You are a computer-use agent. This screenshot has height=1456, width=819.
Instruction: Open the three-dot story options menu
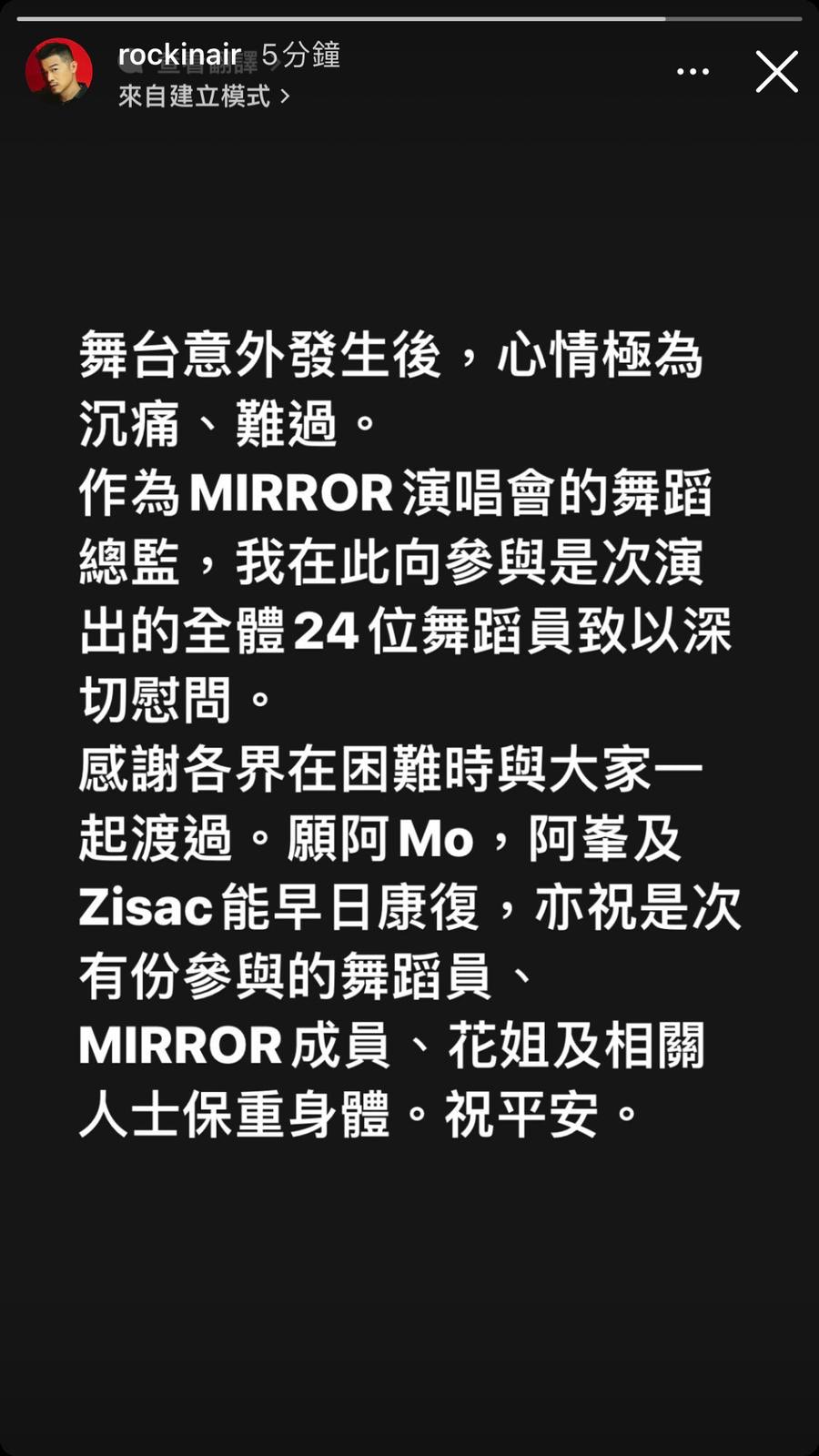(693, 71)
